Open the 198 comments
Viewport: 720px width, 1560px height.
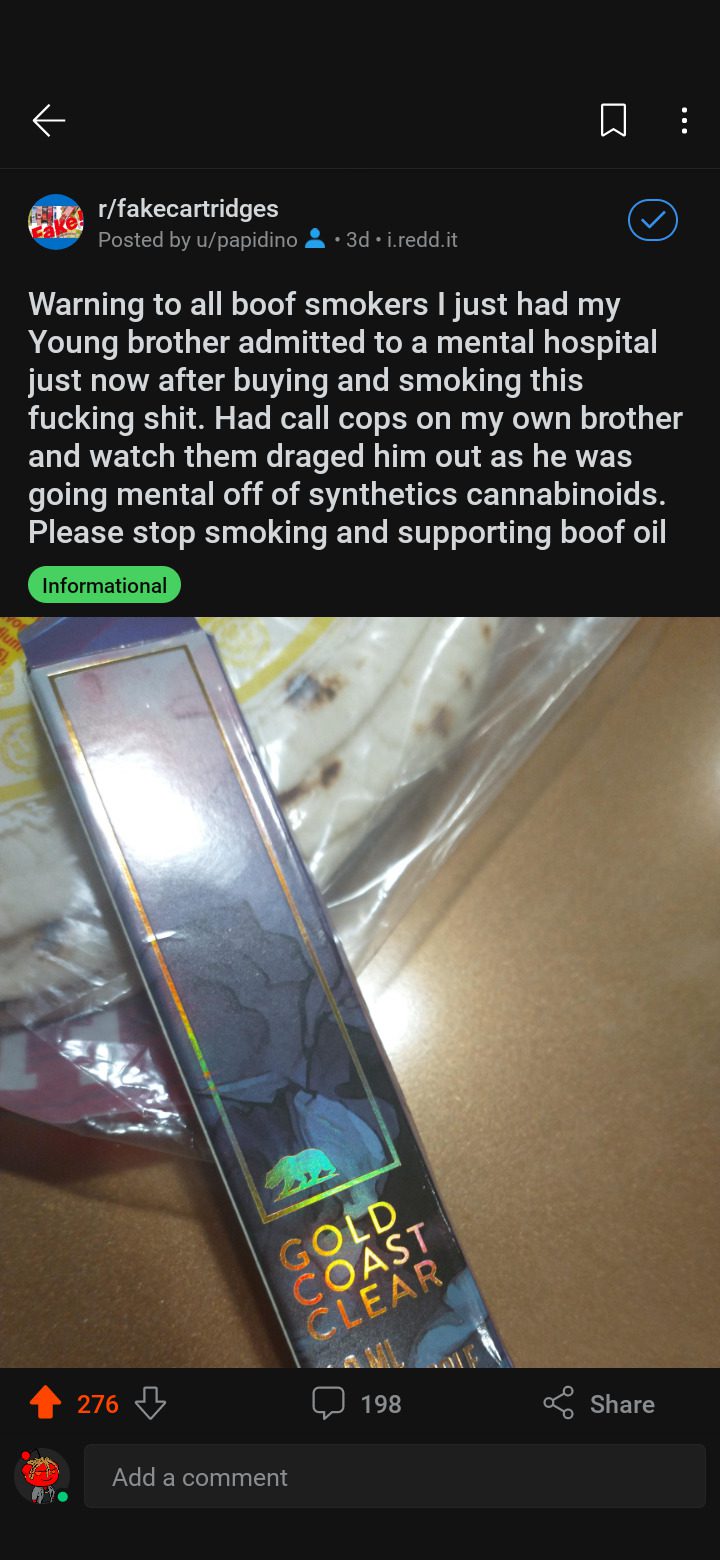pos(357,1403)
